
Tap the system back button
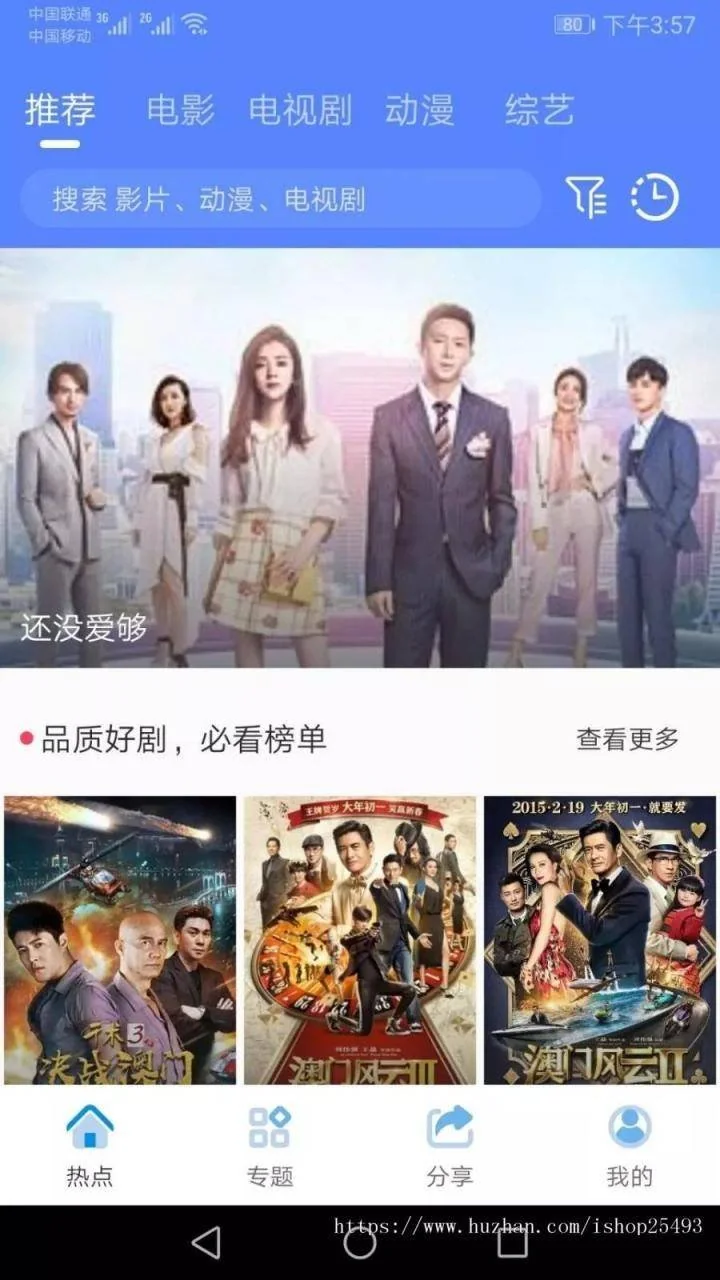[x=206, y=1243]
